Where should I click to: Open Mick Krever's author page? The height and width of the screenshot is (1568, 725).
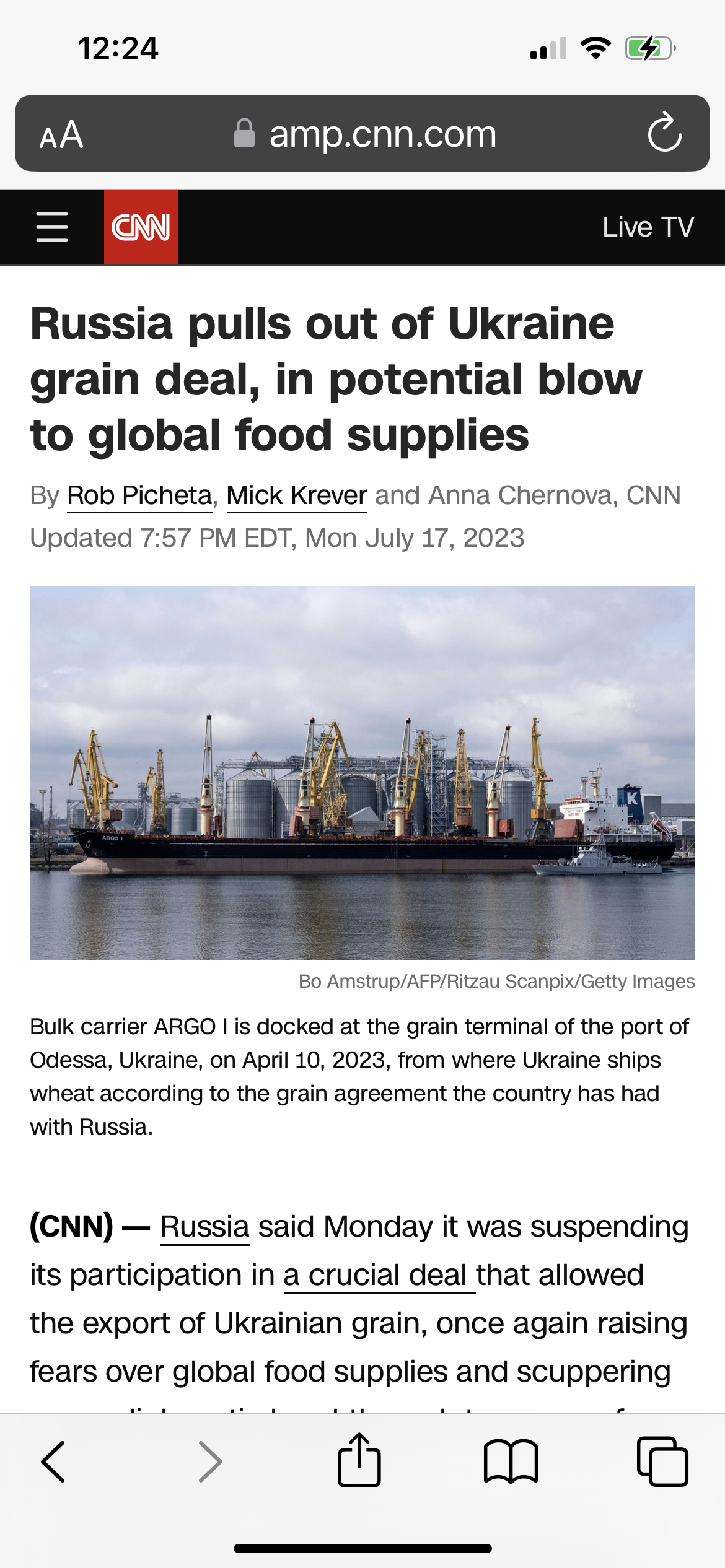tap(297, 495)
